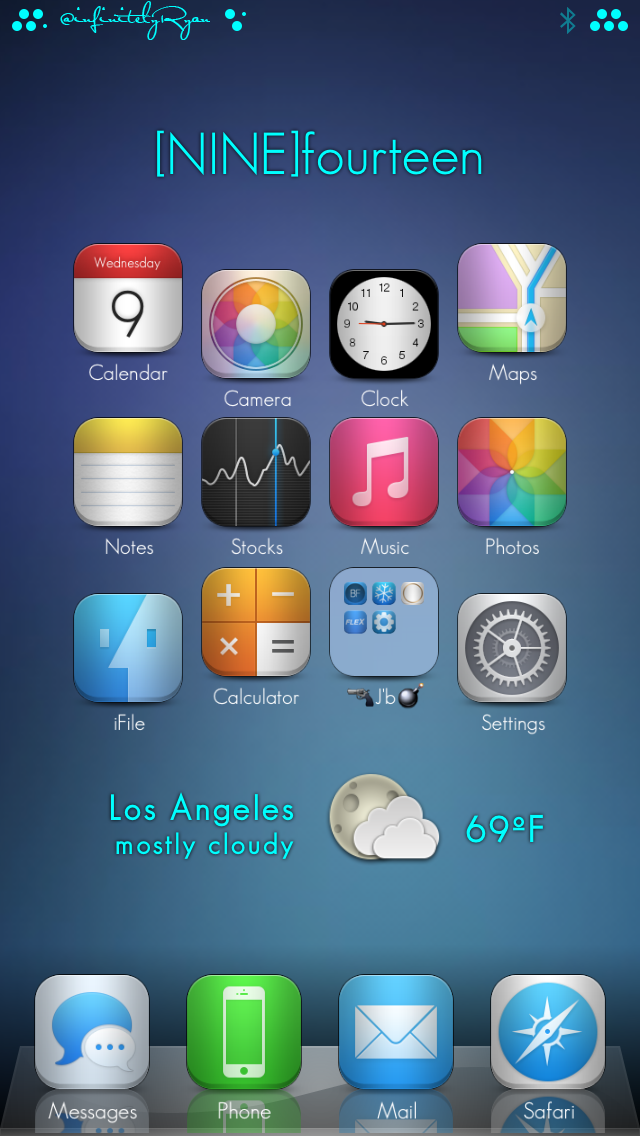Open the Calculator app
This screenshot has width=640, height=1136.
tap(256, 622)
